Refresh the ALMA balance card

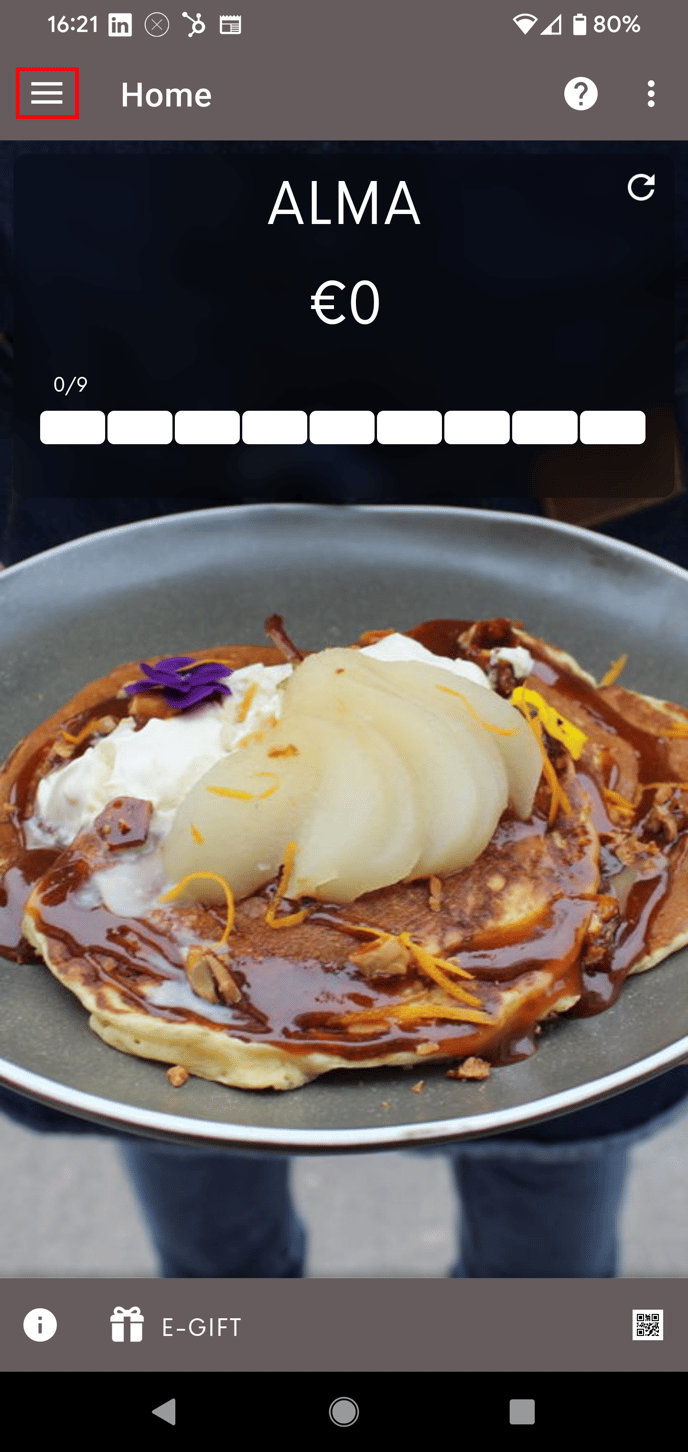(641, 187)
